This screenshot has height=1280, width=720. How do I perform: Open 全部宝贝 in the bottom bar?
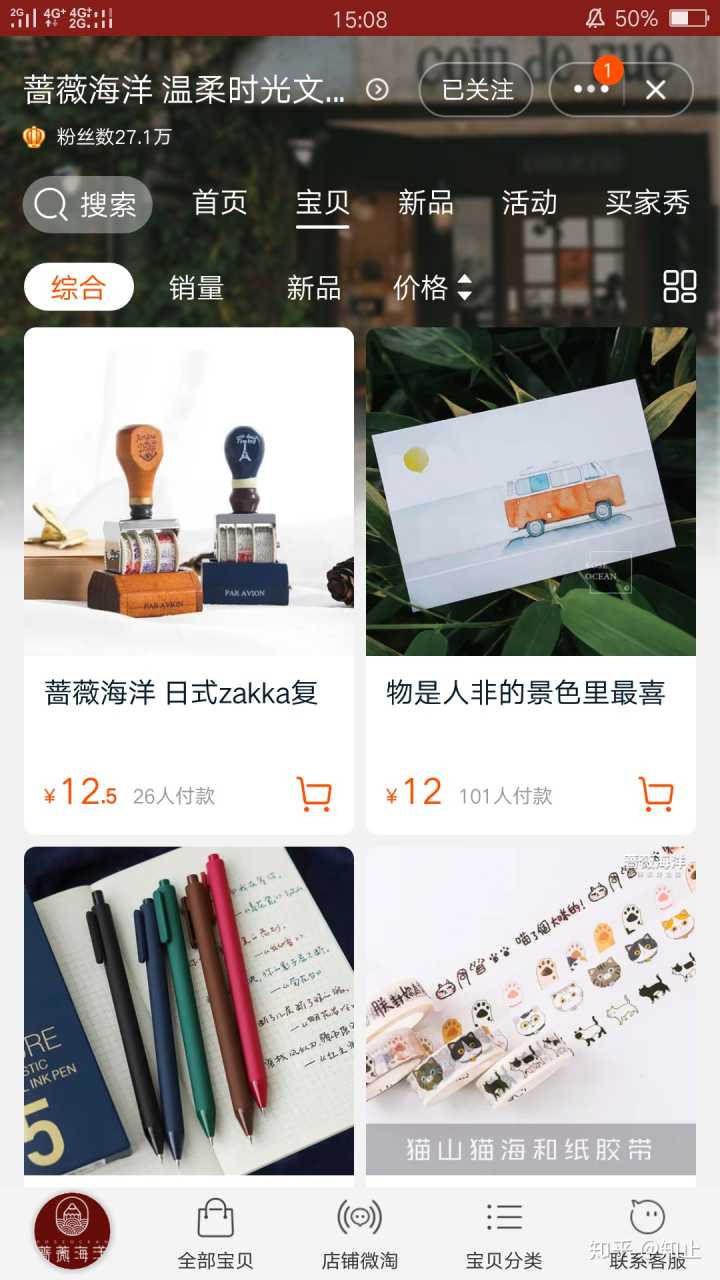tap(216, 1234)
